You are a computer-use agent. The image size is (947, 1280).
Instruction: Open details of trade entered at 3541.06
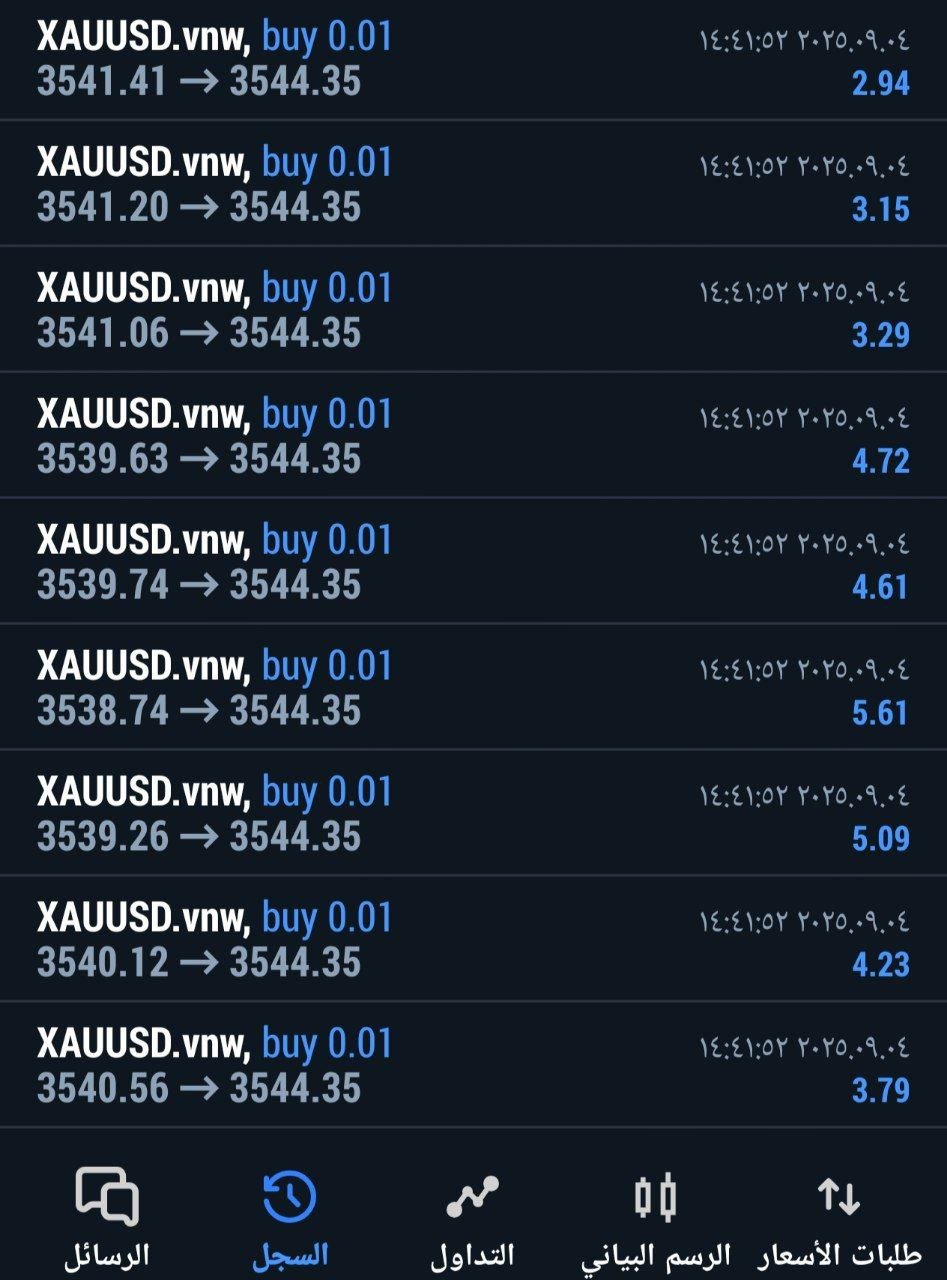point(473,311)
